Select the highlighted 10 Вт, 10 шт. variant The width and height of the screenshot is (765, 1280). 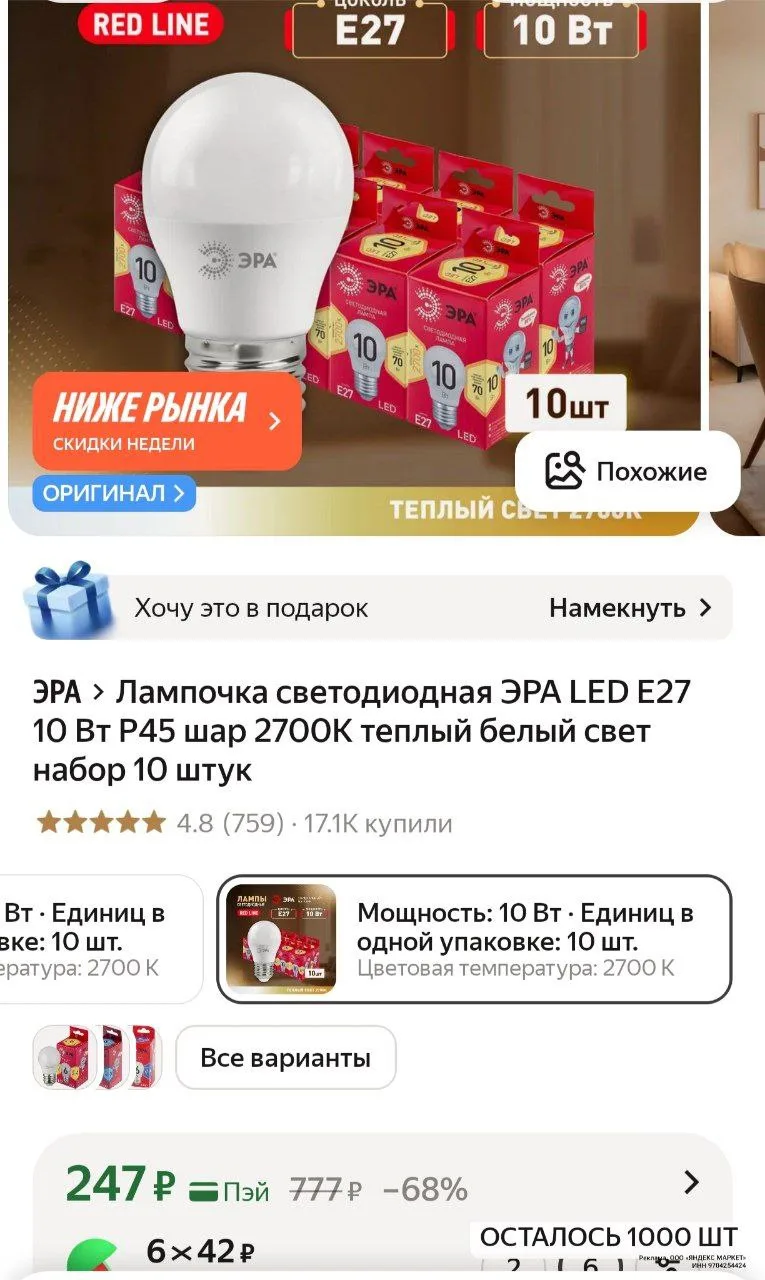(x=474, y=939)
